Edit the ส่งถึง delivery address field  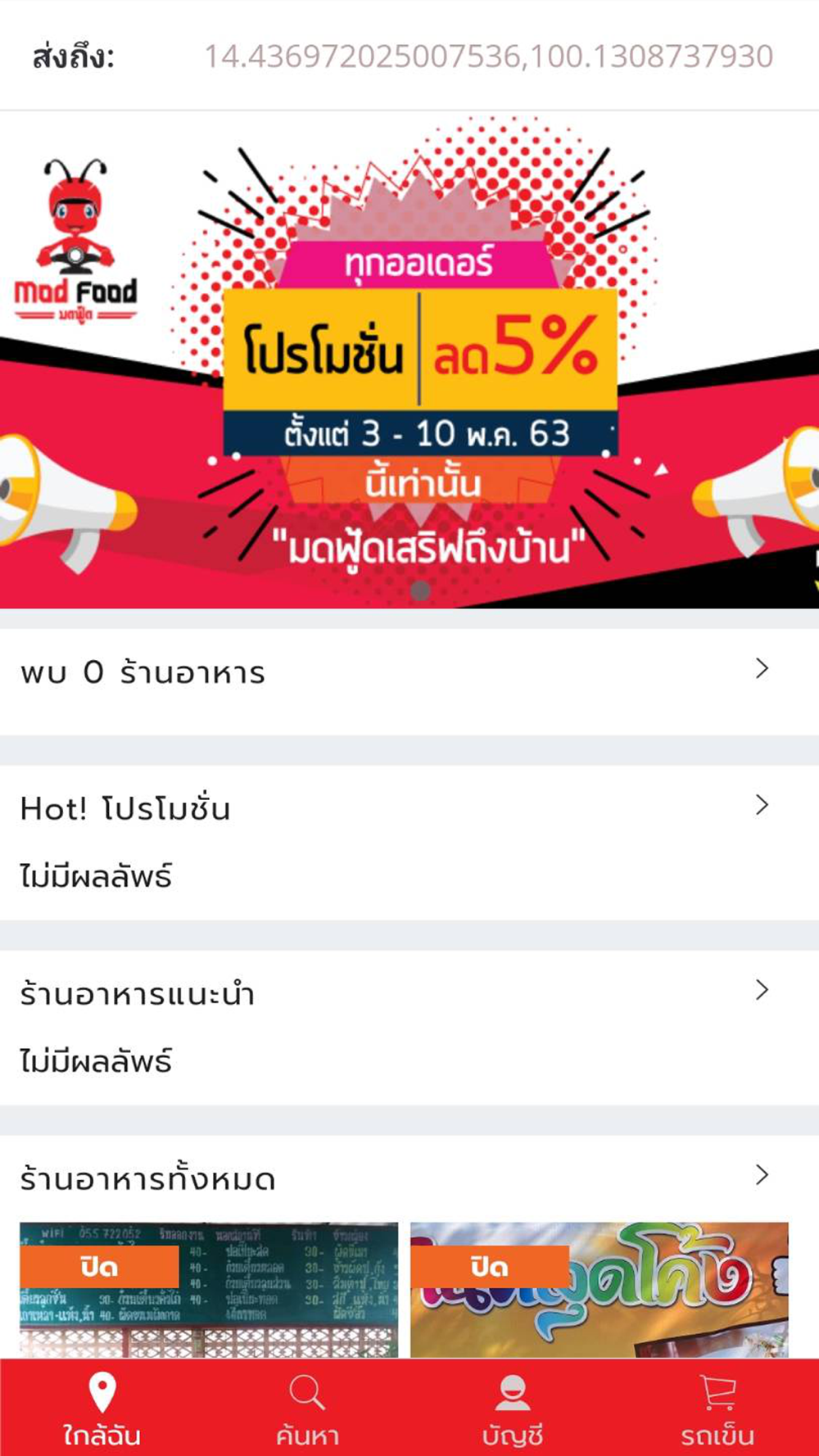coord(487,57)
